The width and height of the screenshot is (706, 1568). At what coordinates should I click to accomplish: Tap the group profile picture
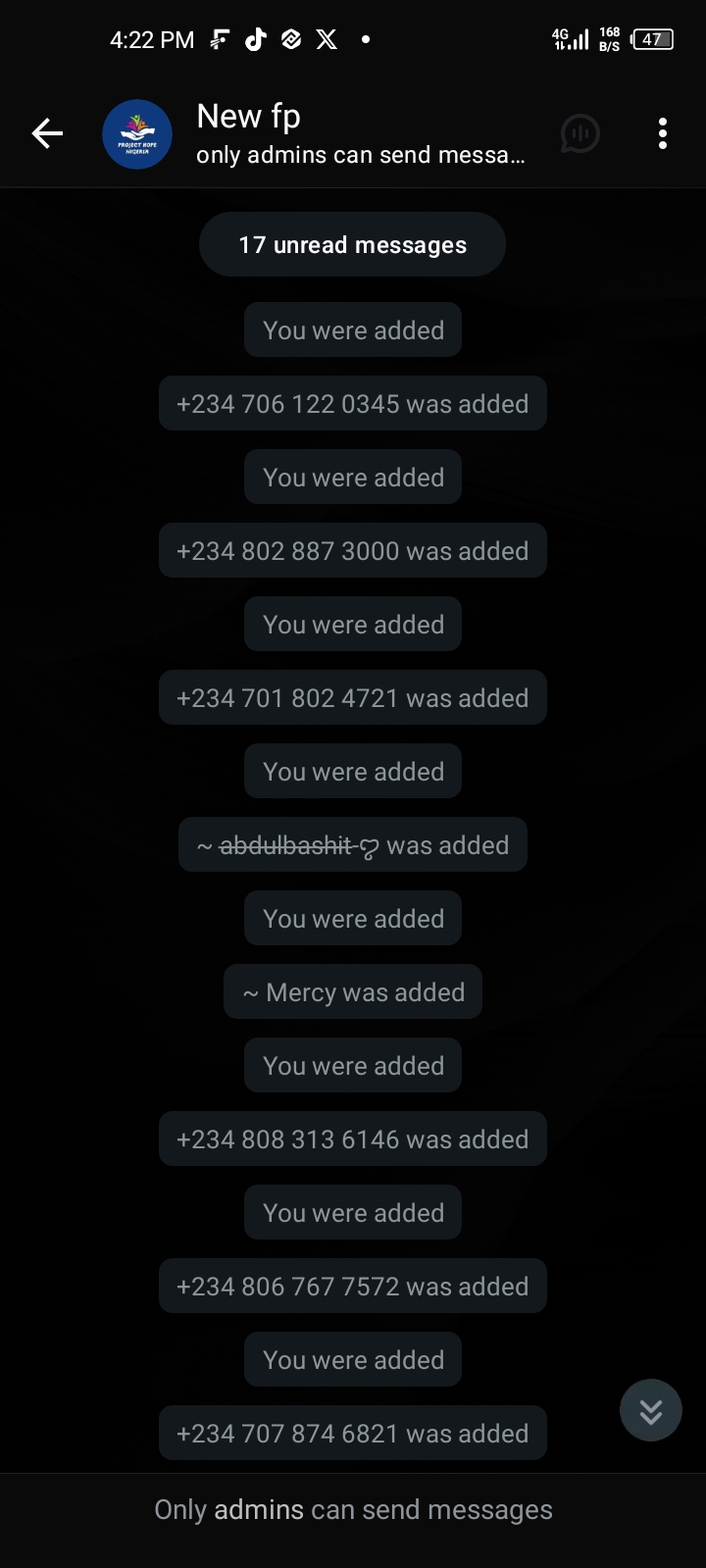pyautogui.click(x=137, y=134)
